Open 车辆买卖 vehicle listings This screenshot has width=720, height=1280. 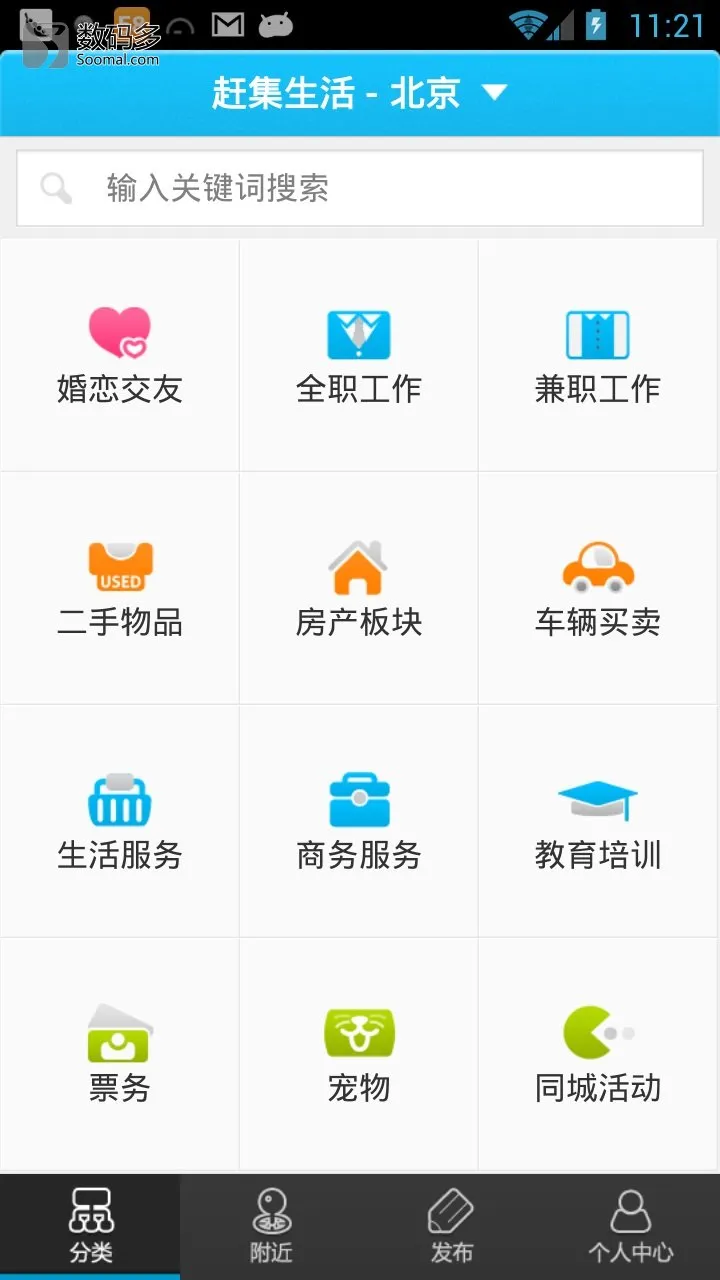point(599,588)
